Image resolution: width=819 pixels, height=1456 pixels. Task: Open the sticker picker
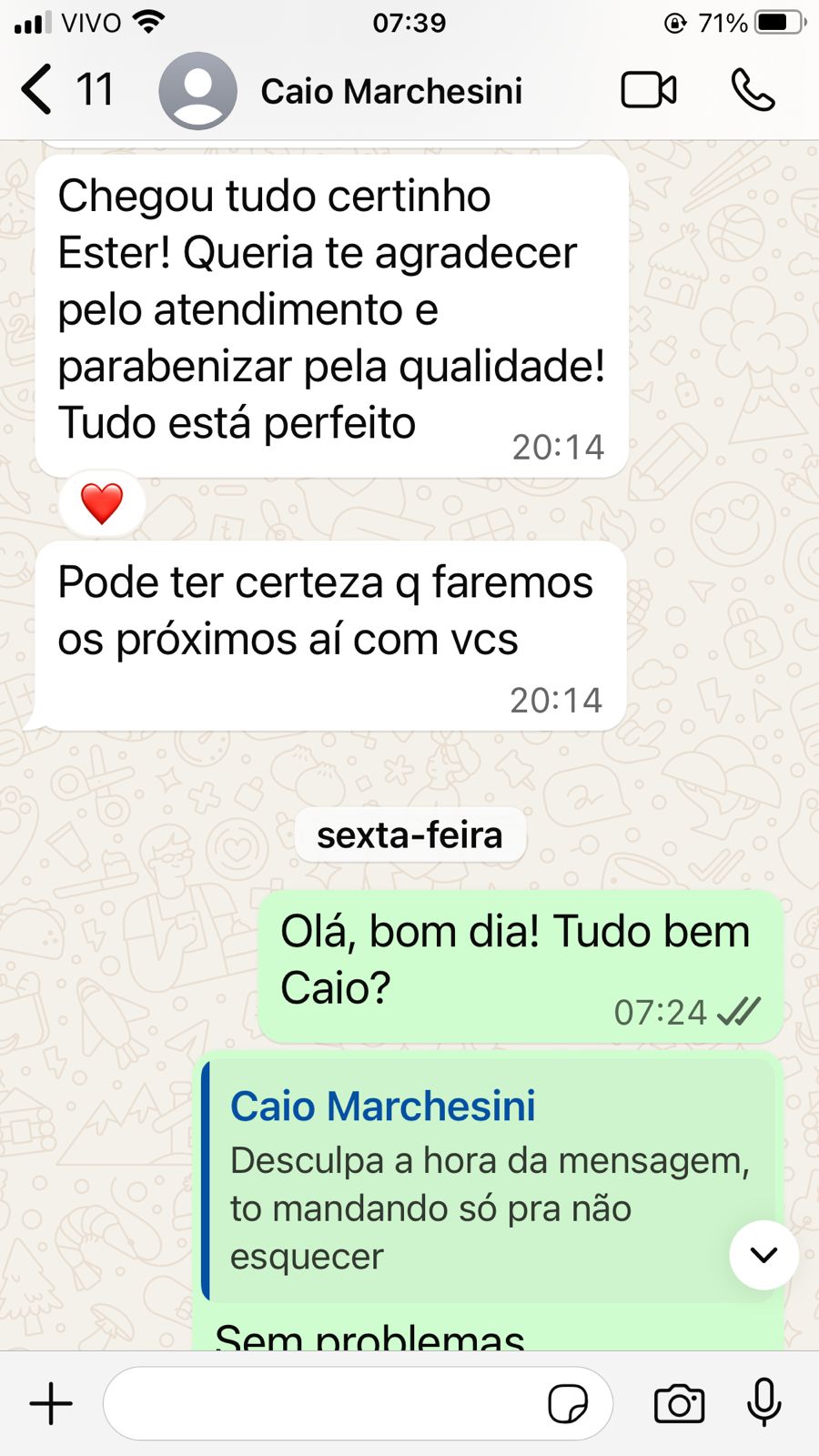(x=568, y=1403)
